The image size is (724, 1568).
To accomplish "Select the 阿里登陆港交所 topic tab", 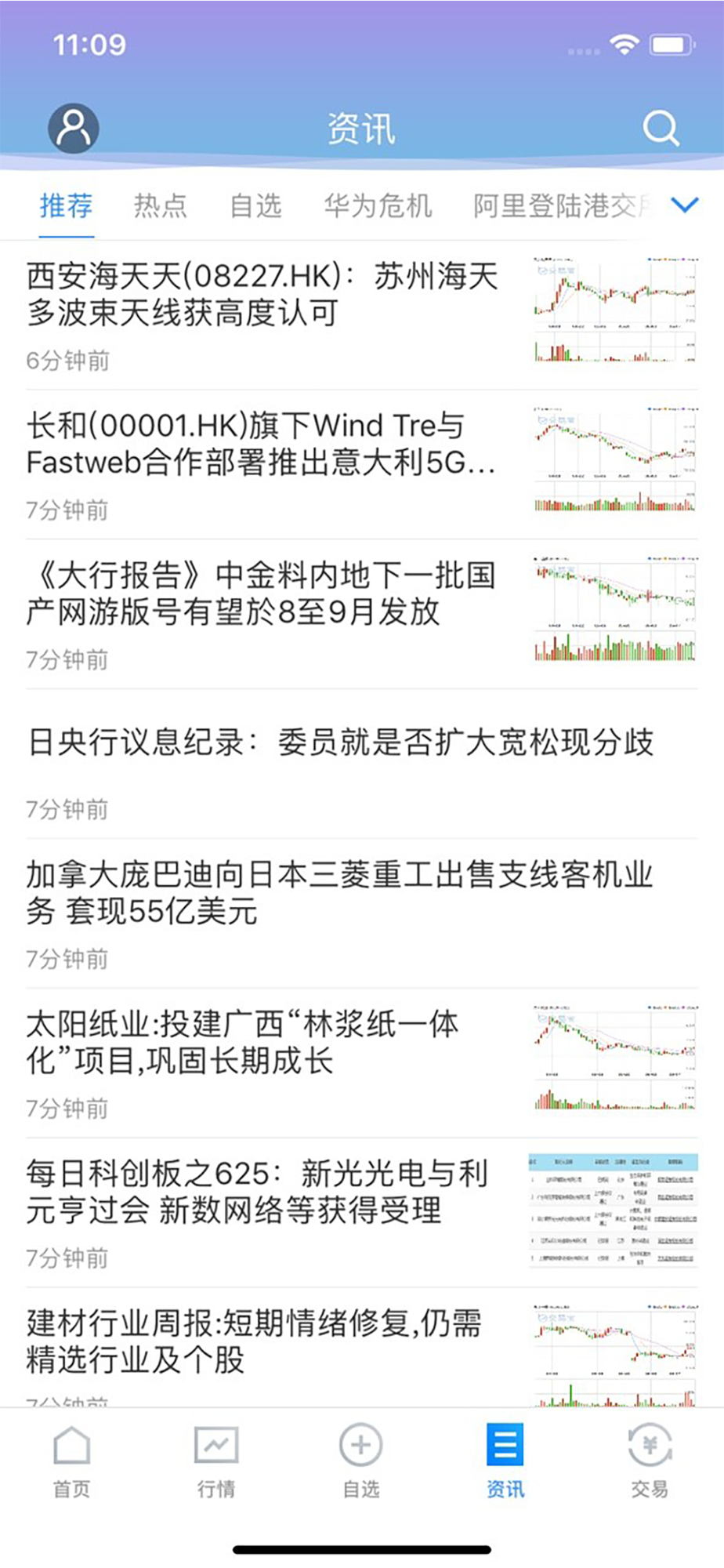I will [563, 206].
